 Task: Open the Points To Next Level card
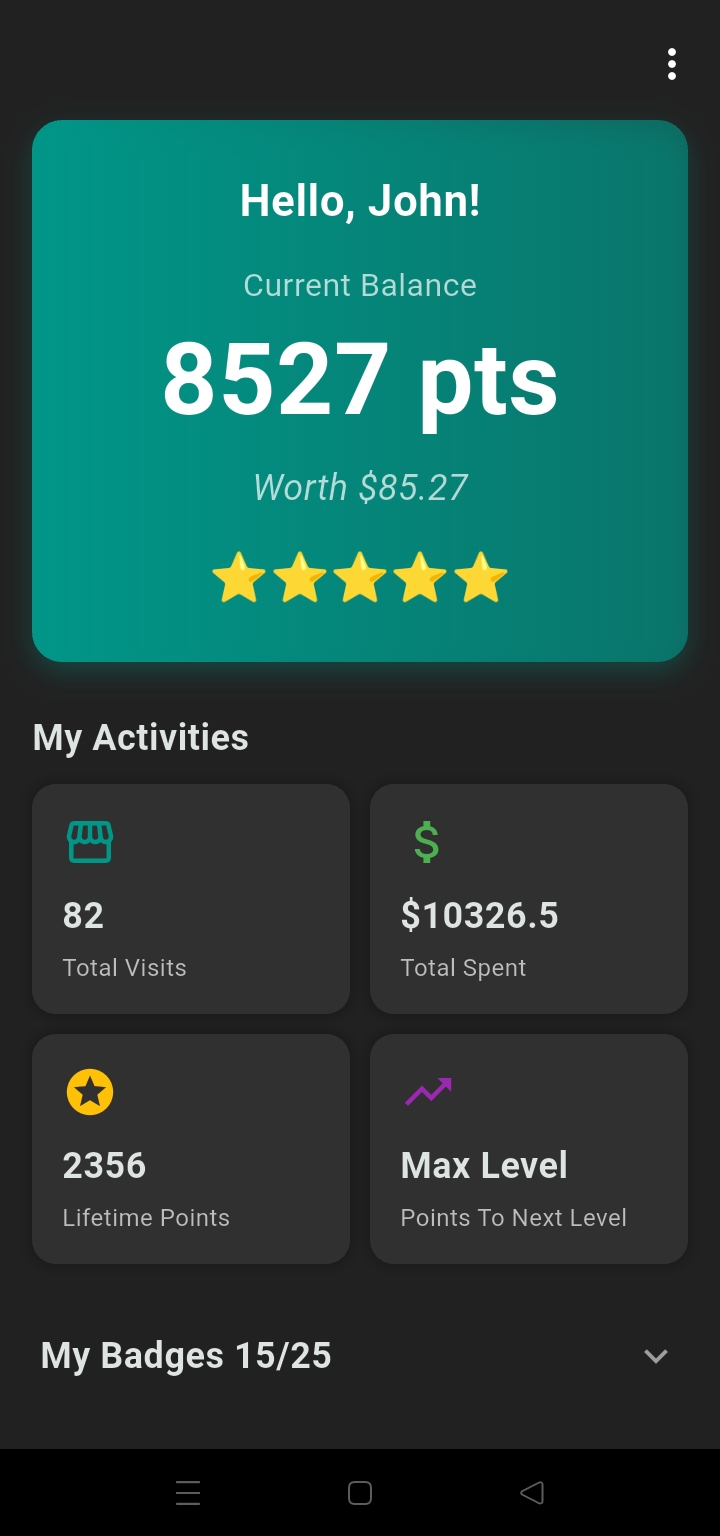529,1148
